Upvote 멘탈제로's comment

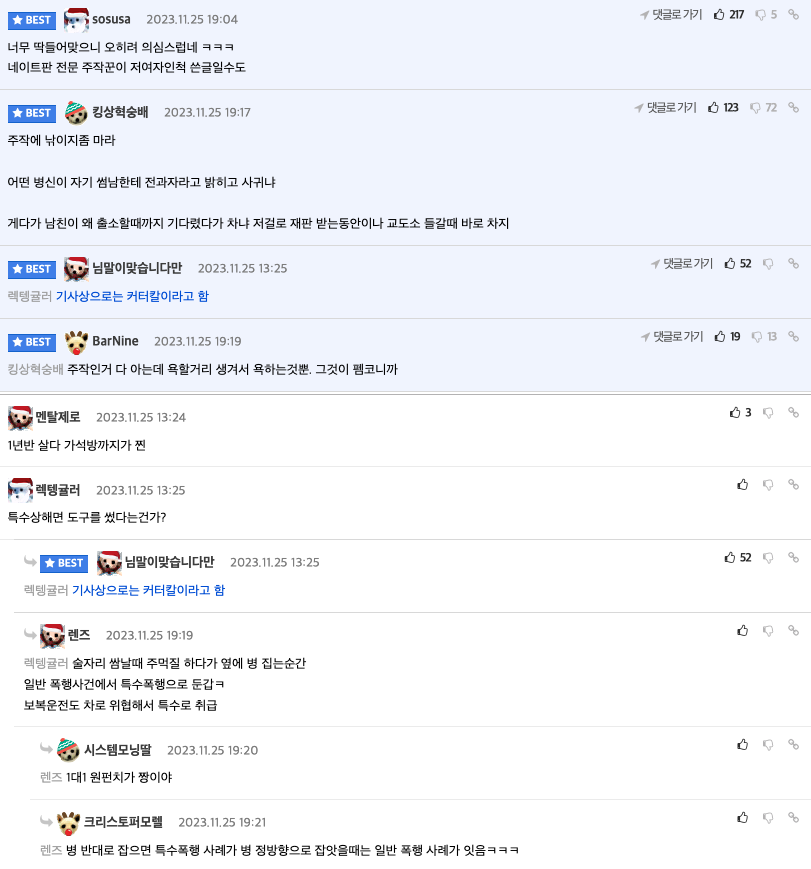[x=736, y=412]
